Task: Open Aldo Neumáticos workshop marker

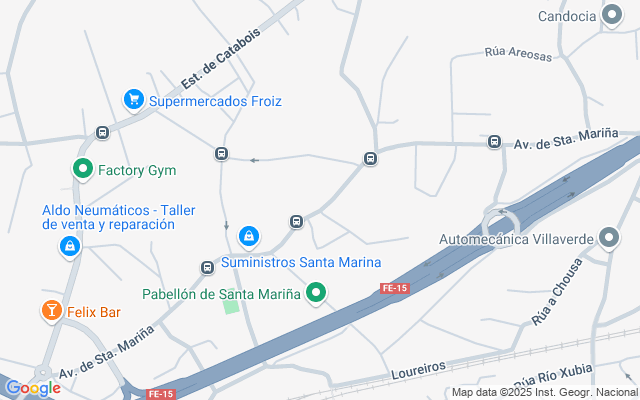Action: 70,247
